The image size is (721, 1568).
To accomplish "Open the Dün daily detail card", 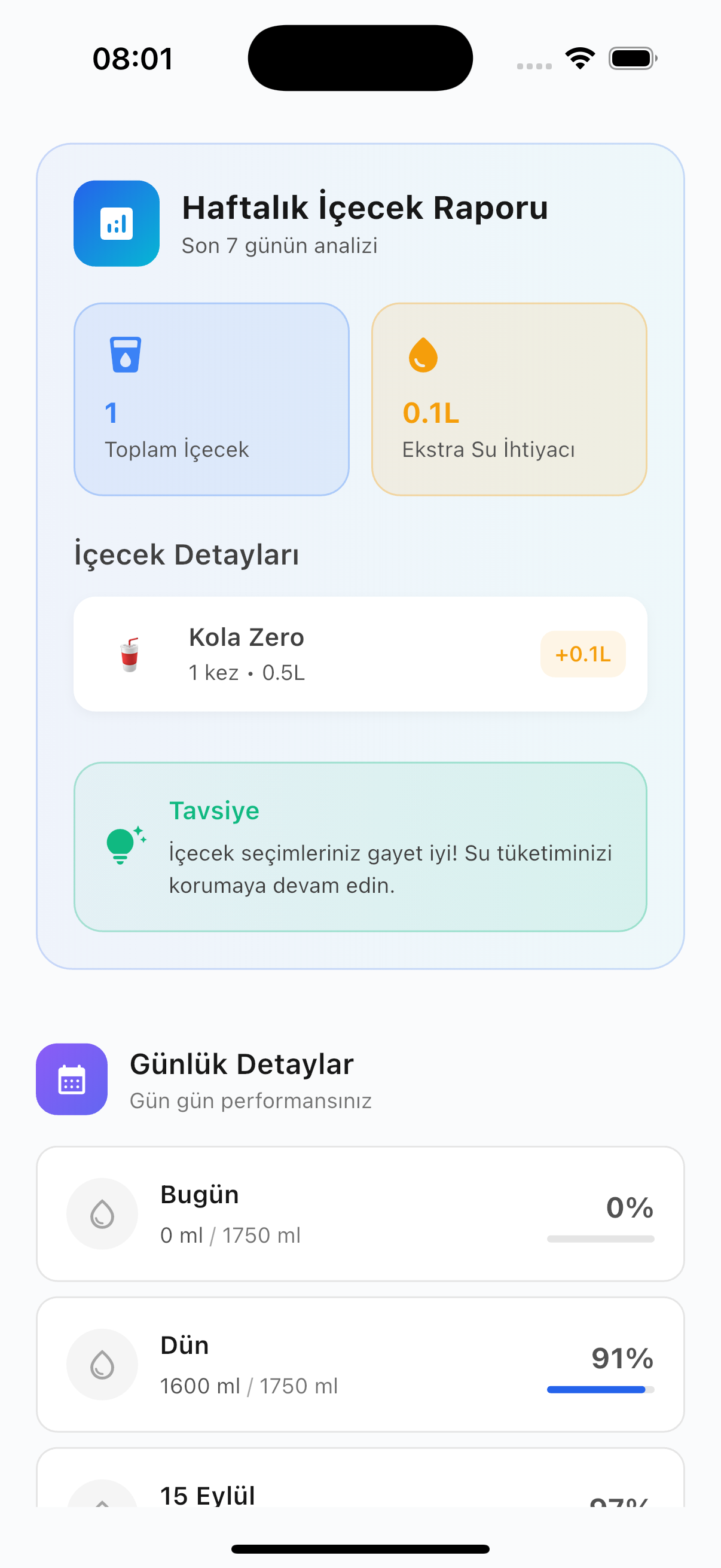I will click(360, 1364).
